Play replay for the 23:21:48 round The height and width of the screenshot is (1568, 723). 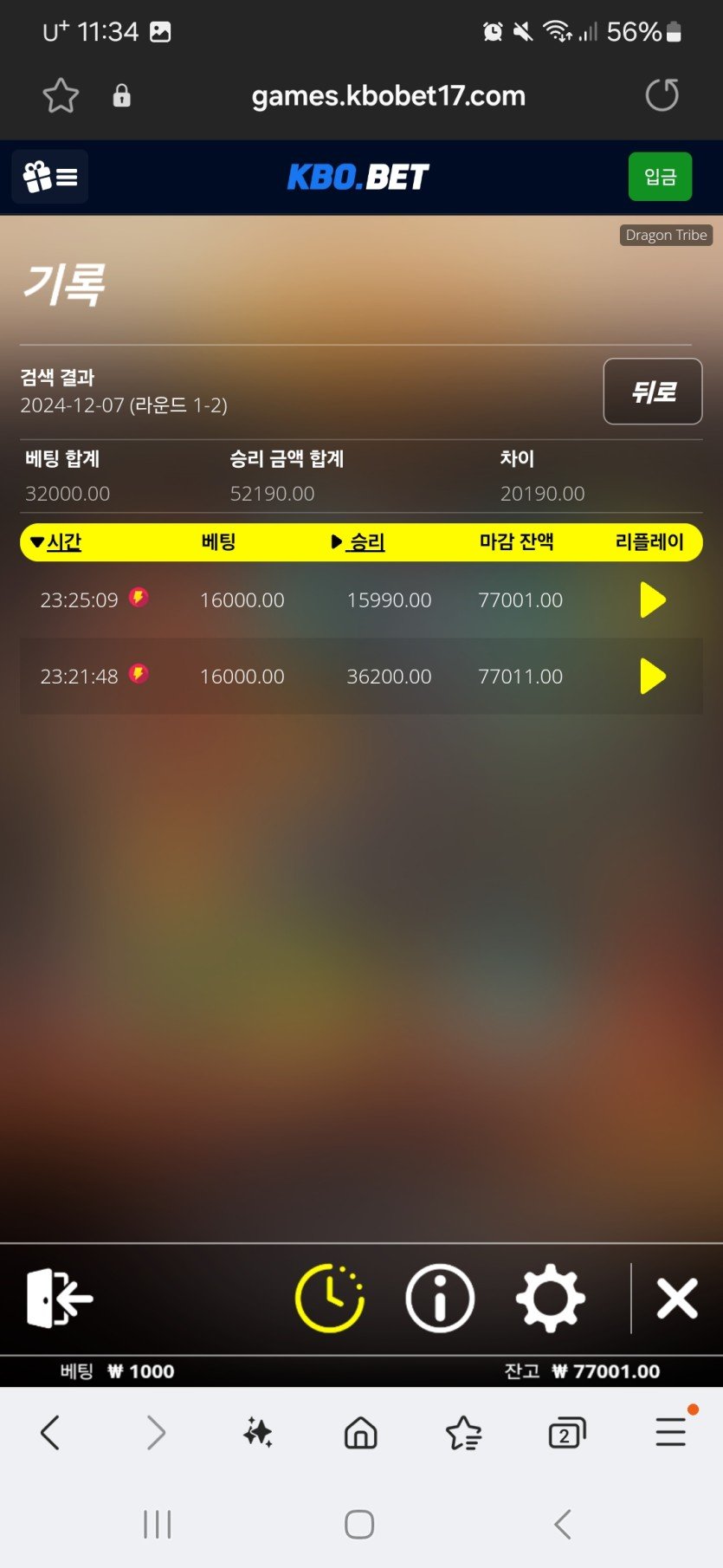652,676
